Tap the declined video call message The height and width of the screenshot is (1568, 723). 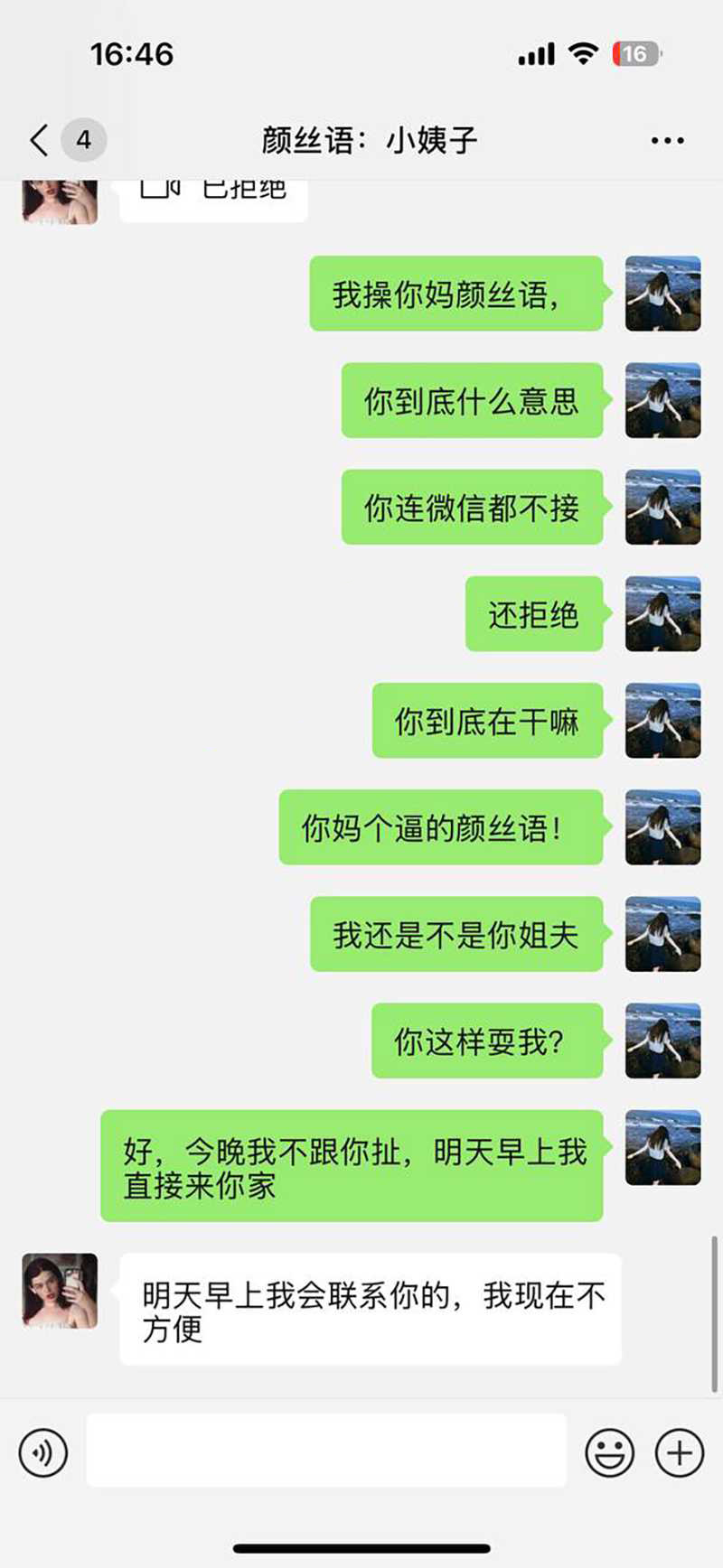[213, 193]
